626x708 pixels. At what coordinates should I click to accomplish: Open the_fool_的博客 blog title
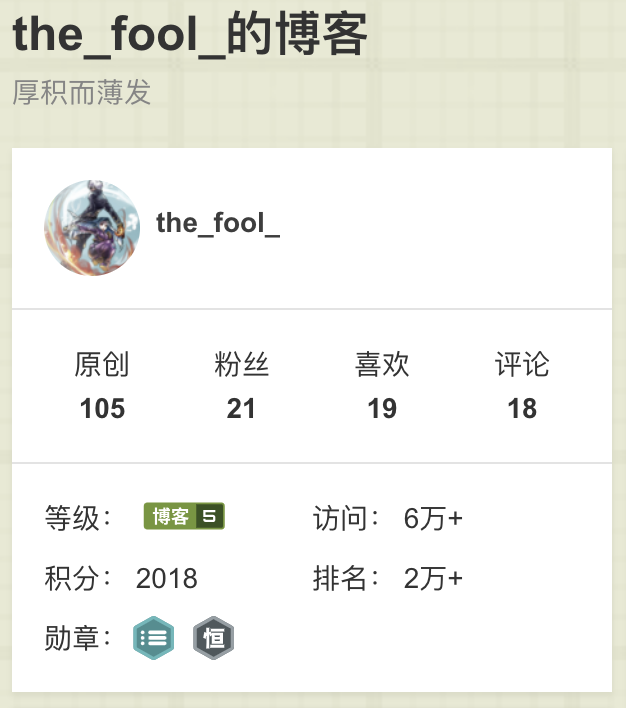click(x=190, y=36)
